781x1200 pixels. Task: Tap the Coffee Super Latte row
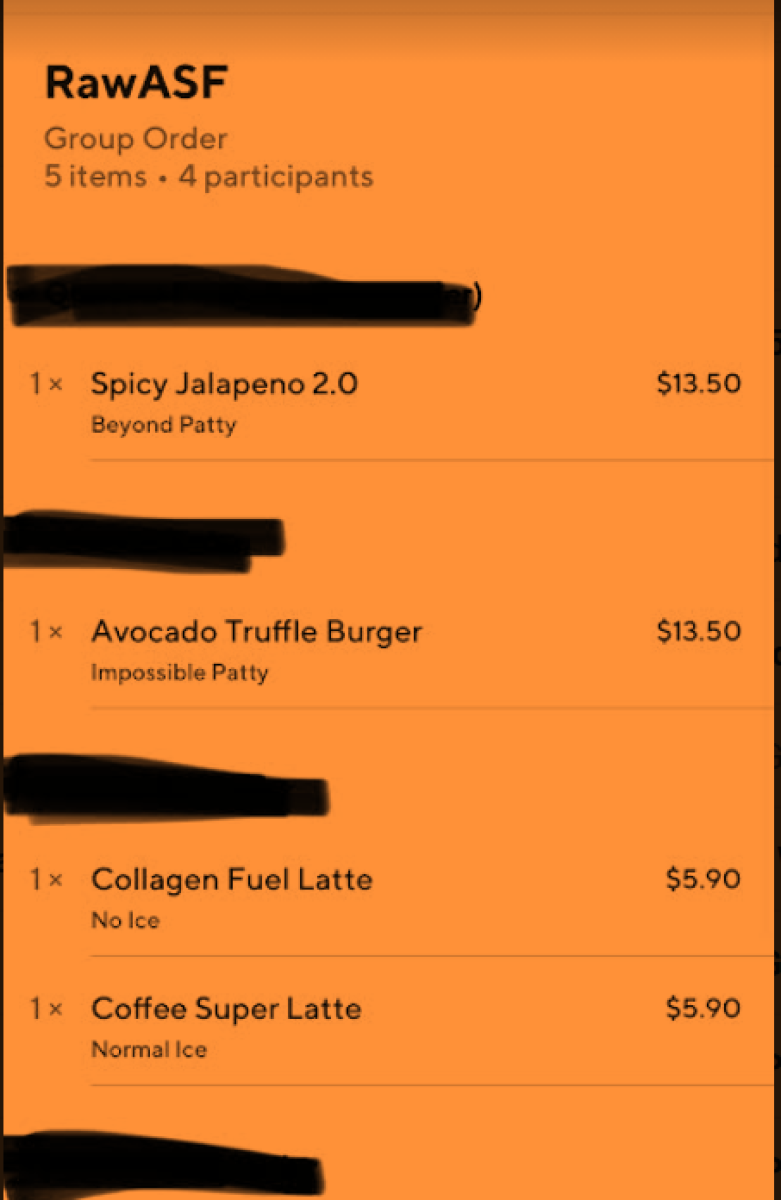tap(225, 1009)
